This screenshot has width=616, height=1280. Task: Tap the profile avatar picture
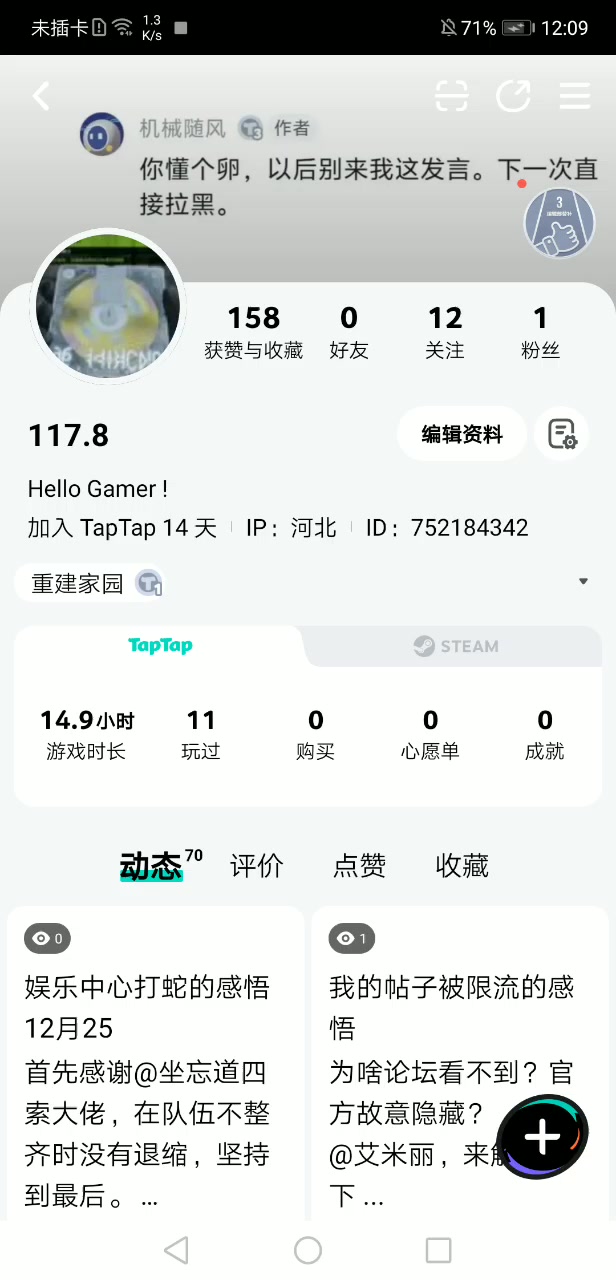(x=108, y=307)
